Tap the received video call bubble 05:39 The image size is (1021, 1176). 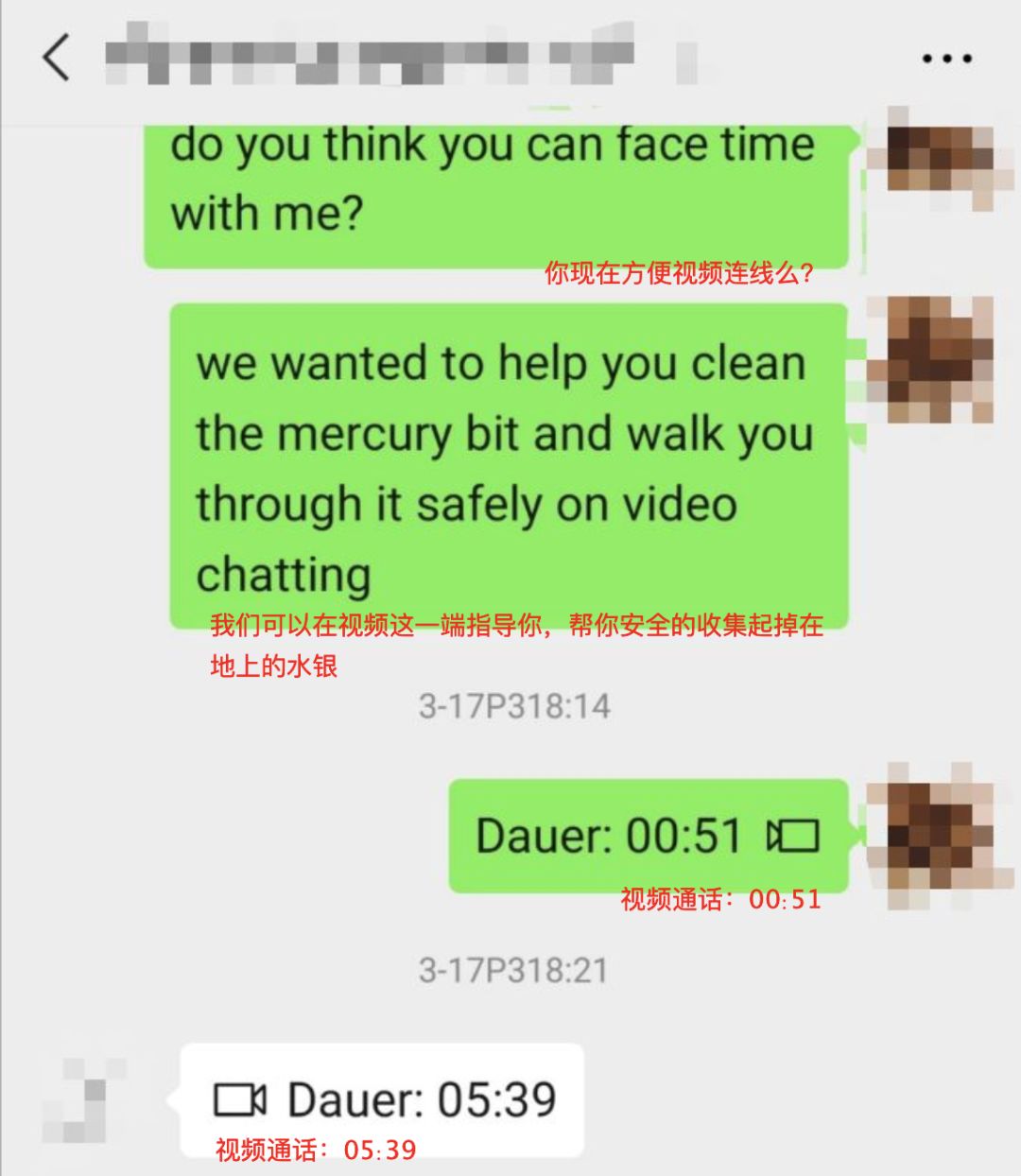tap(382, 1099)
